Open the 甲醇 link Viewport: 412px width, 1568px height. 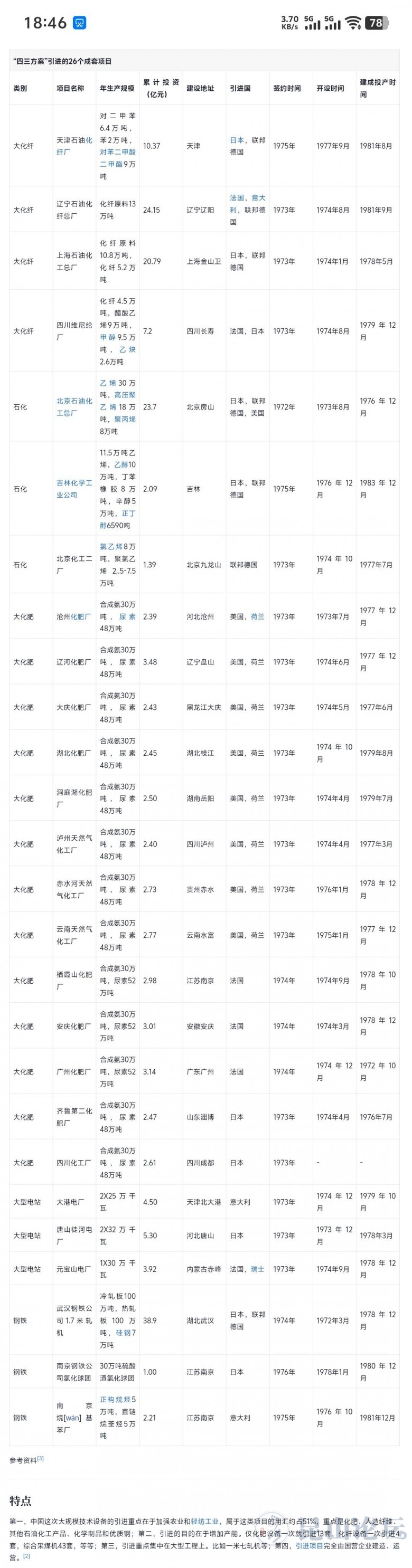click(x=107, y=337)
